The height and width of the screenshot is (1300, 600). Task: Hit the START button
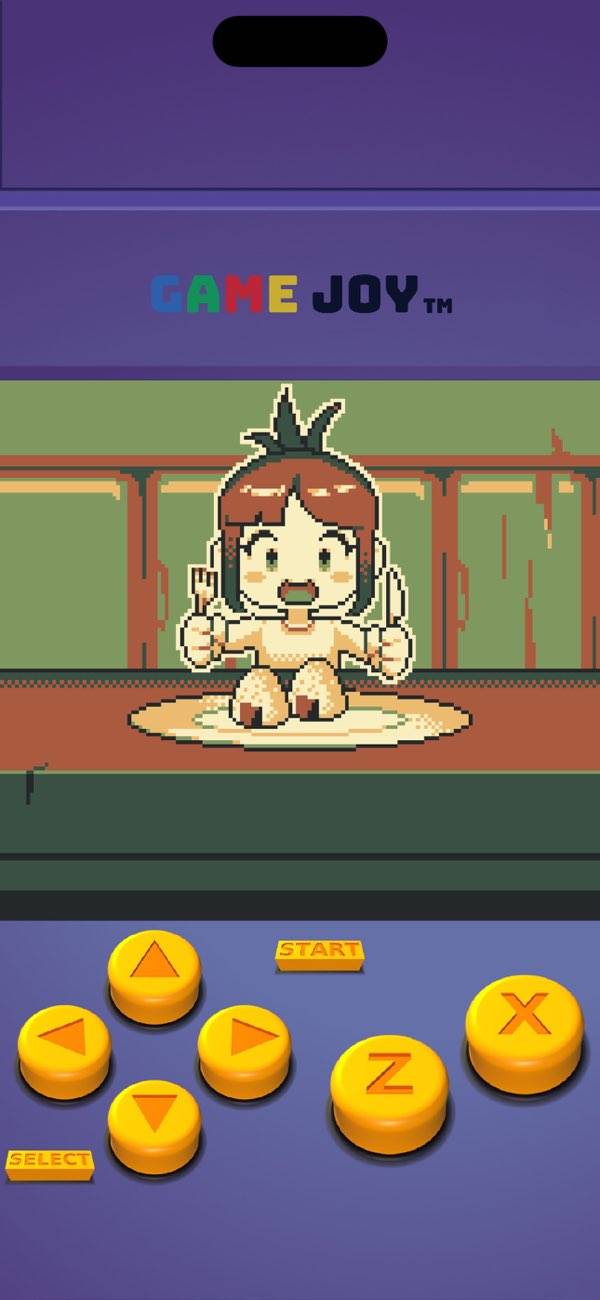[318, 952]
